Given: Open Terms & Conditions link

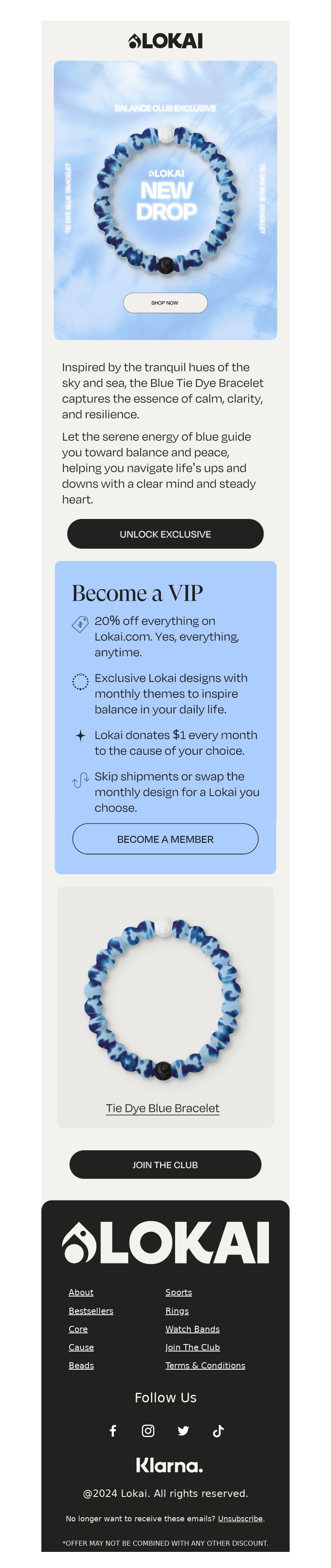Looking at the screenshot, I should click(206, 1365).
